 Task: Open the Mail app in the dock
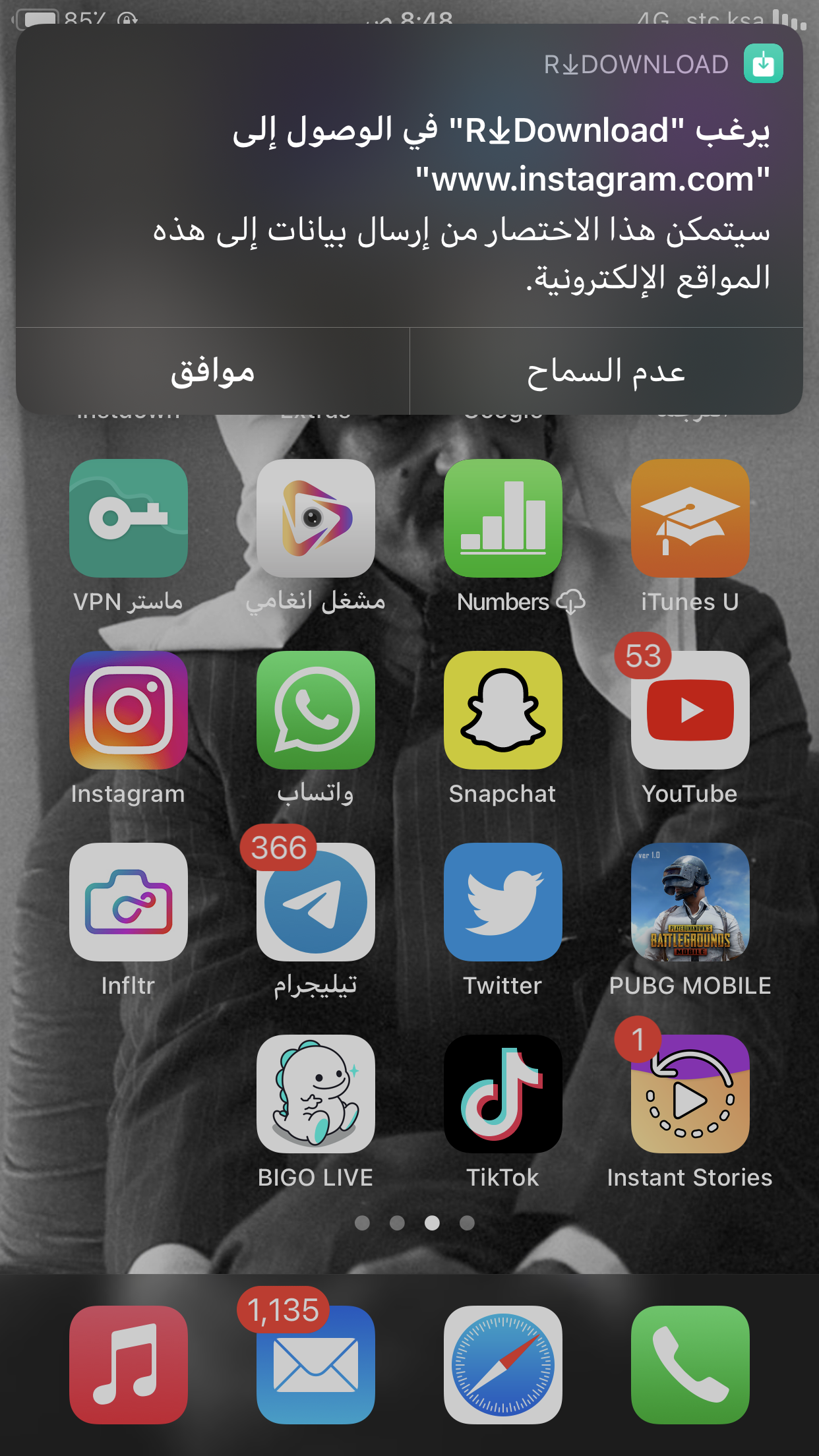316,1365
